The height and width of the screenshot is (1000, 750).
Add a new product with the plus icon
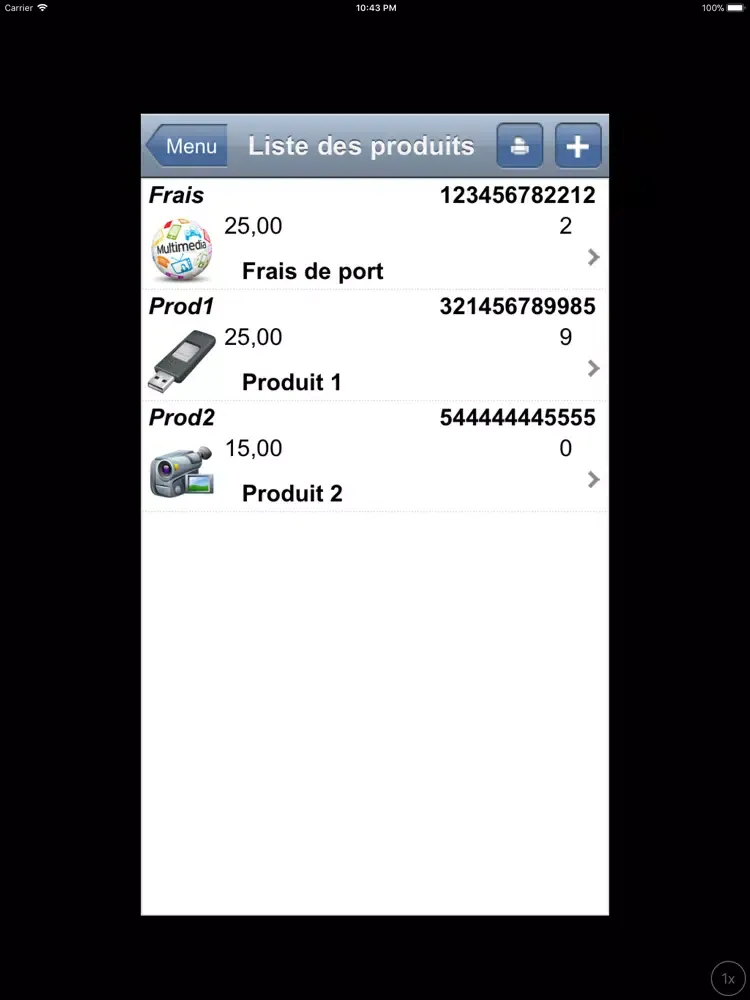[x=577, y=145]
